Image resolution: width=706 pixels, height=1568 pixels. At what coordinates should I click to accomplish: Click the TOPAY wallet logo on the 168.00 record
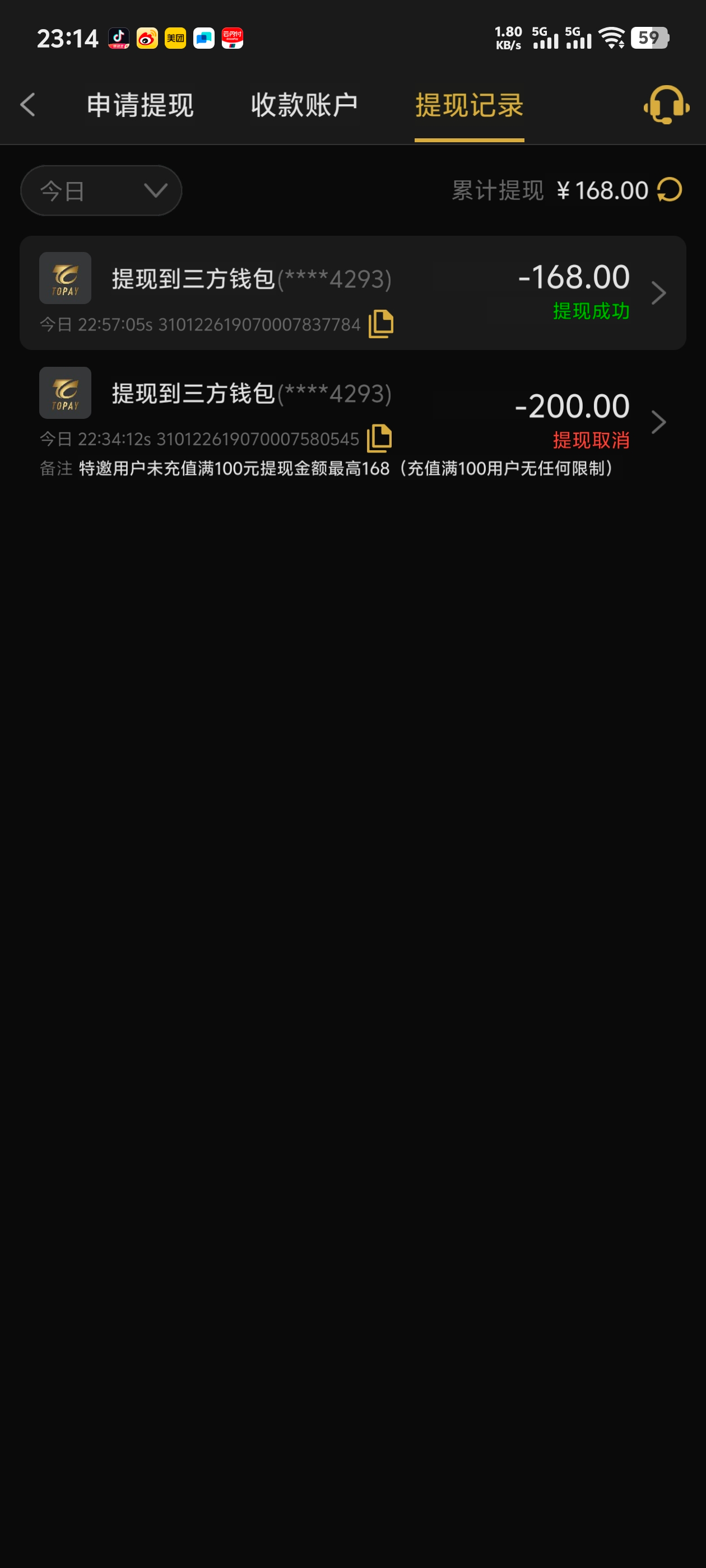(x=64, y=278)
